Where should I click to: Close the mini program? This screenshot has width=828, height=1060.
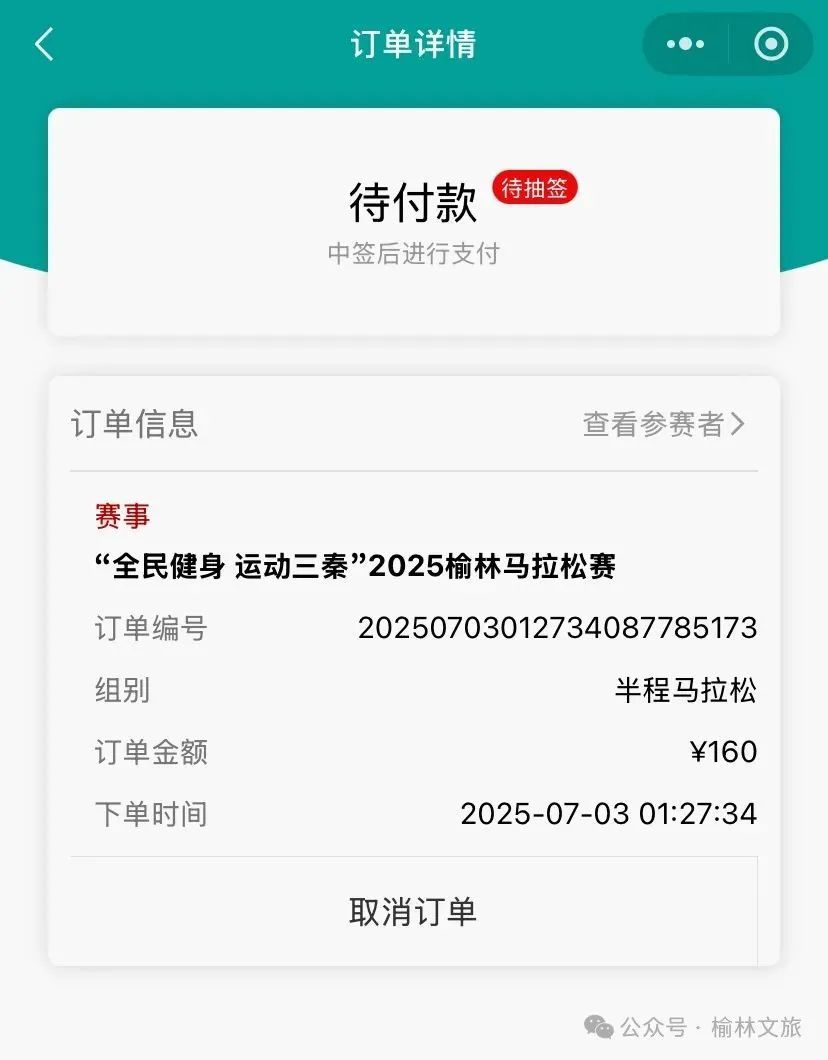(x=771, y=44)
